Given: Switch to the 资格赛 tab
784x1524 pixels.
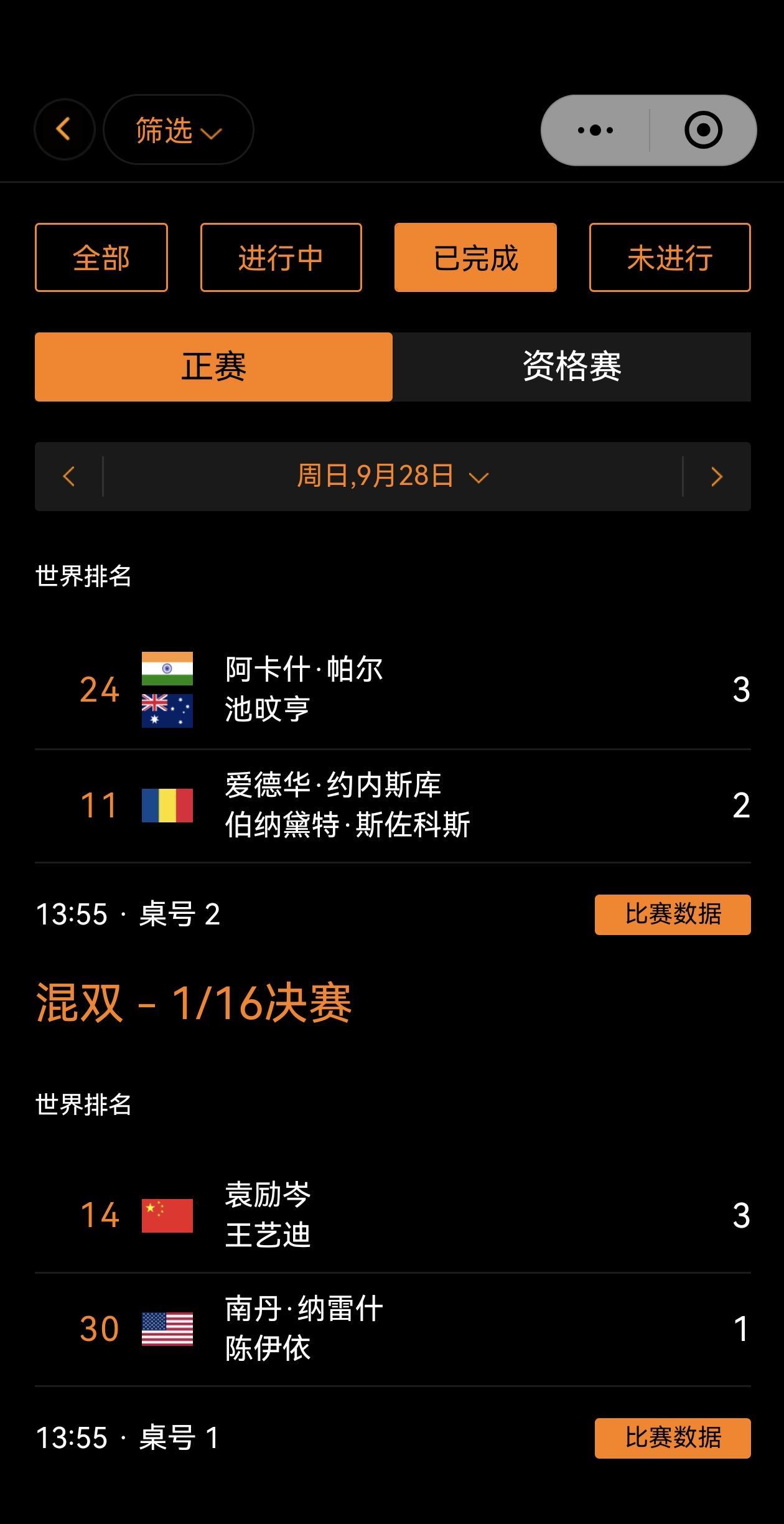Looking at the screenshot, I should coord(572,367).
